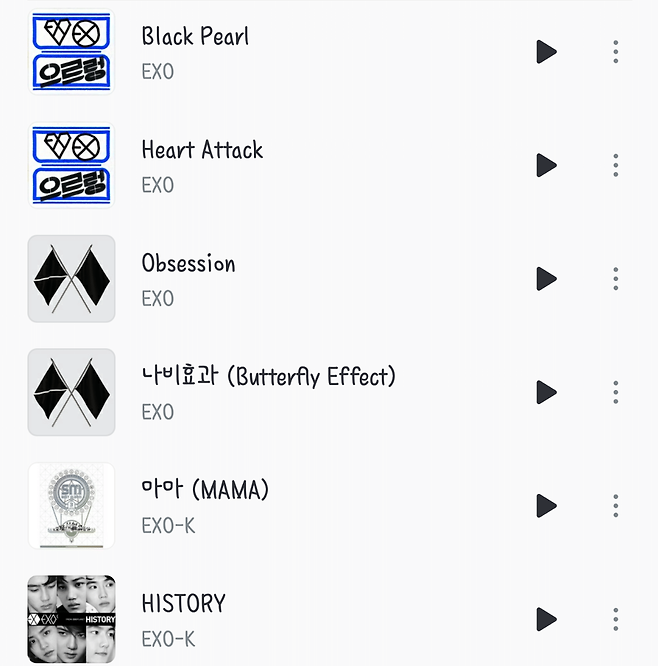Open more options for HISTORY
The height and width of the screenshot is (666, 658).
coord(615,619)
